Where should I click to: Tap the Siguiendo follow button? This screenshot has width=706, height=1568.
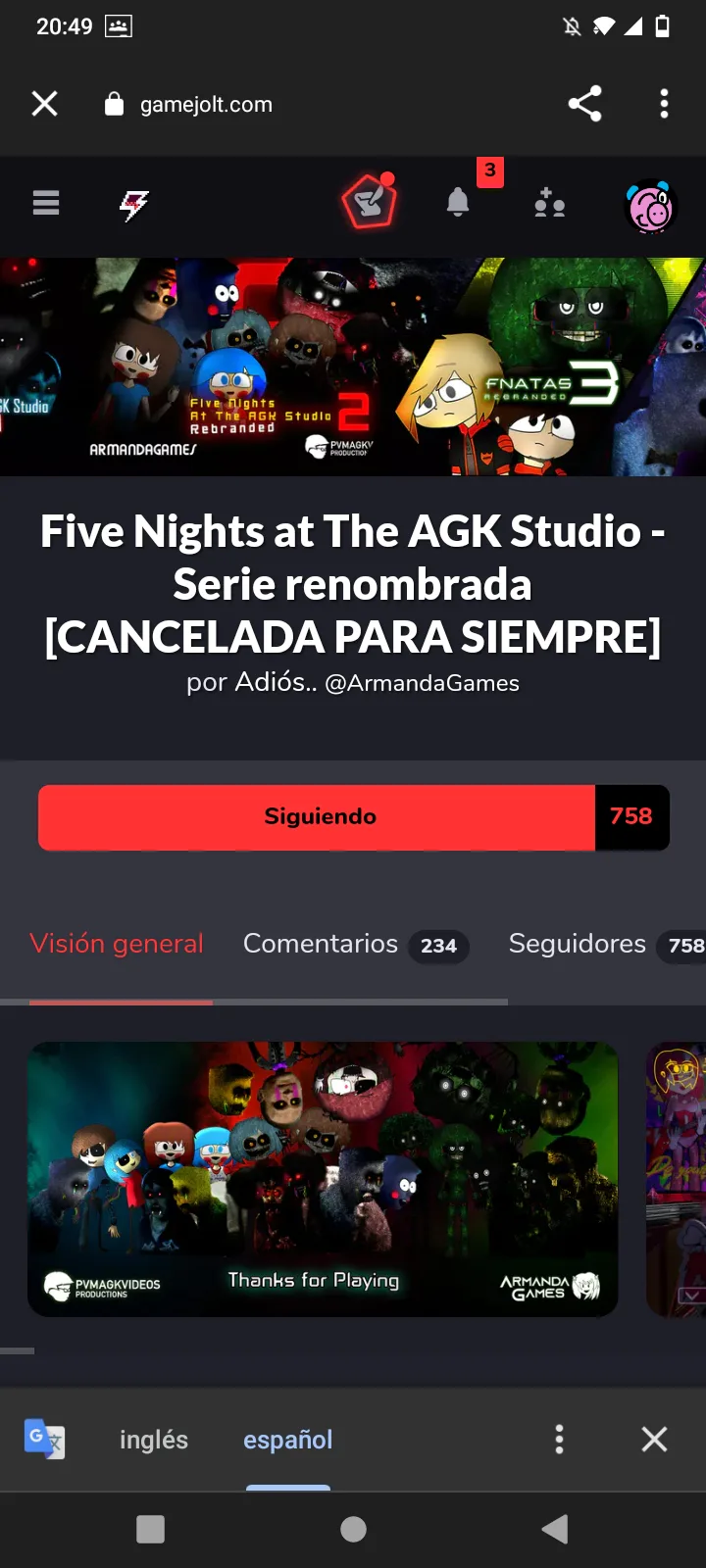pyautogui.click(x=318, y=816)
